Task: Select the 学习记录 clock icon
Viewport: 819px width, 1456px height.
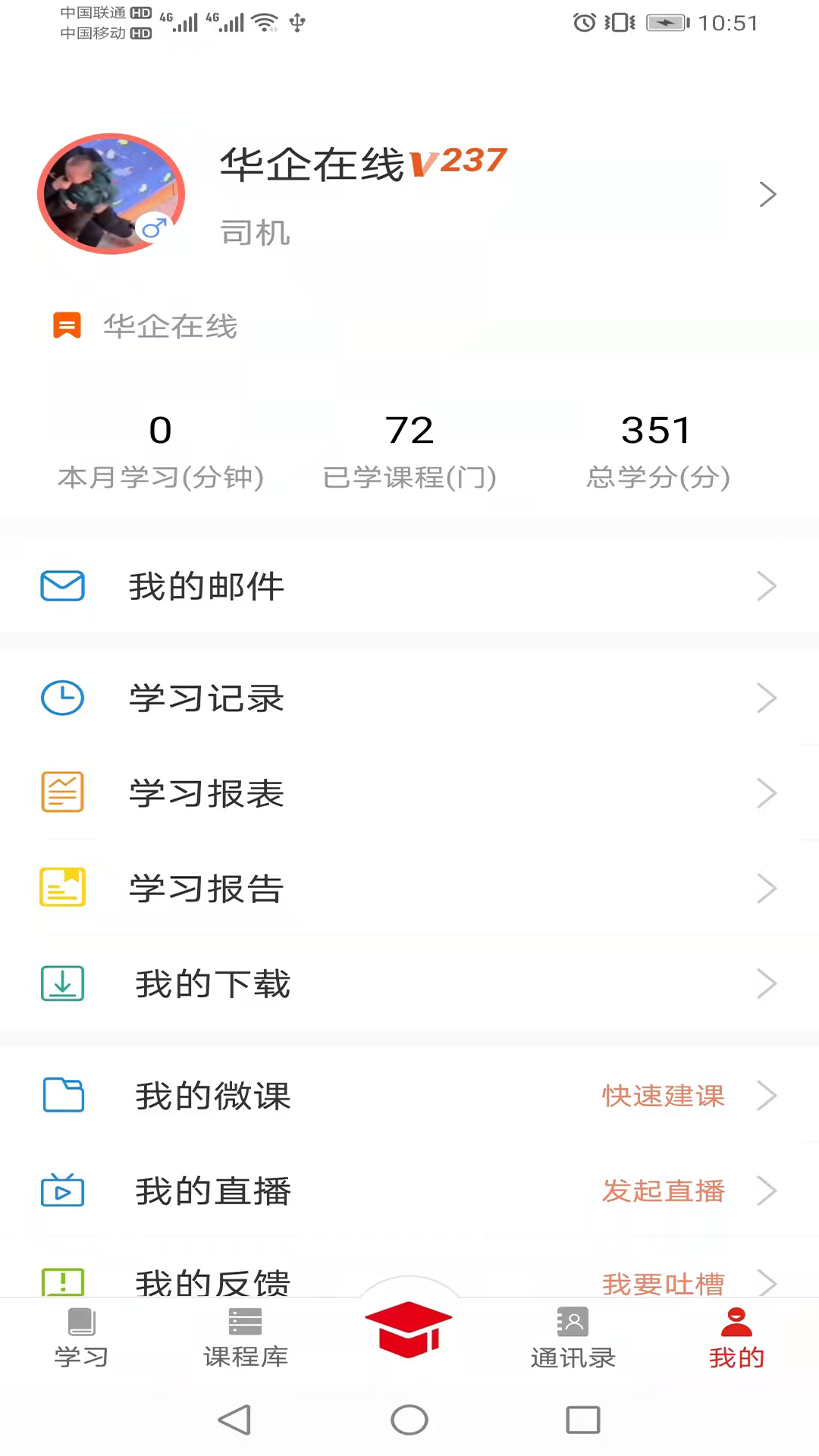Action: tap(62, 698)
